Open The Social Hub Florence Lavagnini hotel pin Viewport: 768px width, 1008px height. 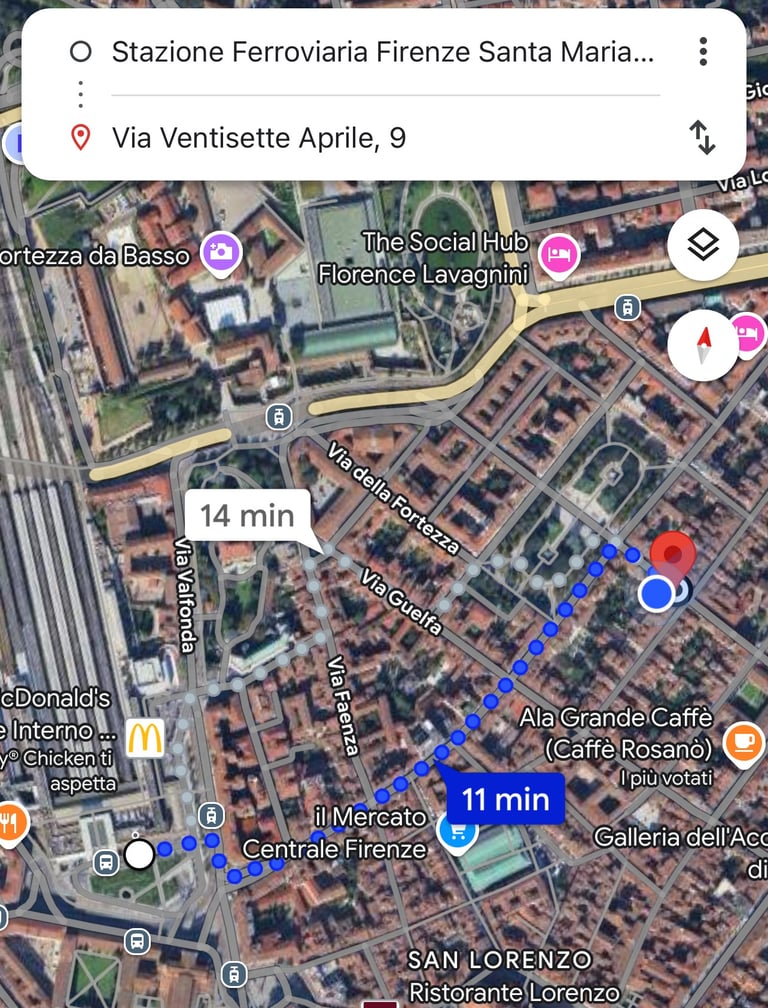(559, 256)
